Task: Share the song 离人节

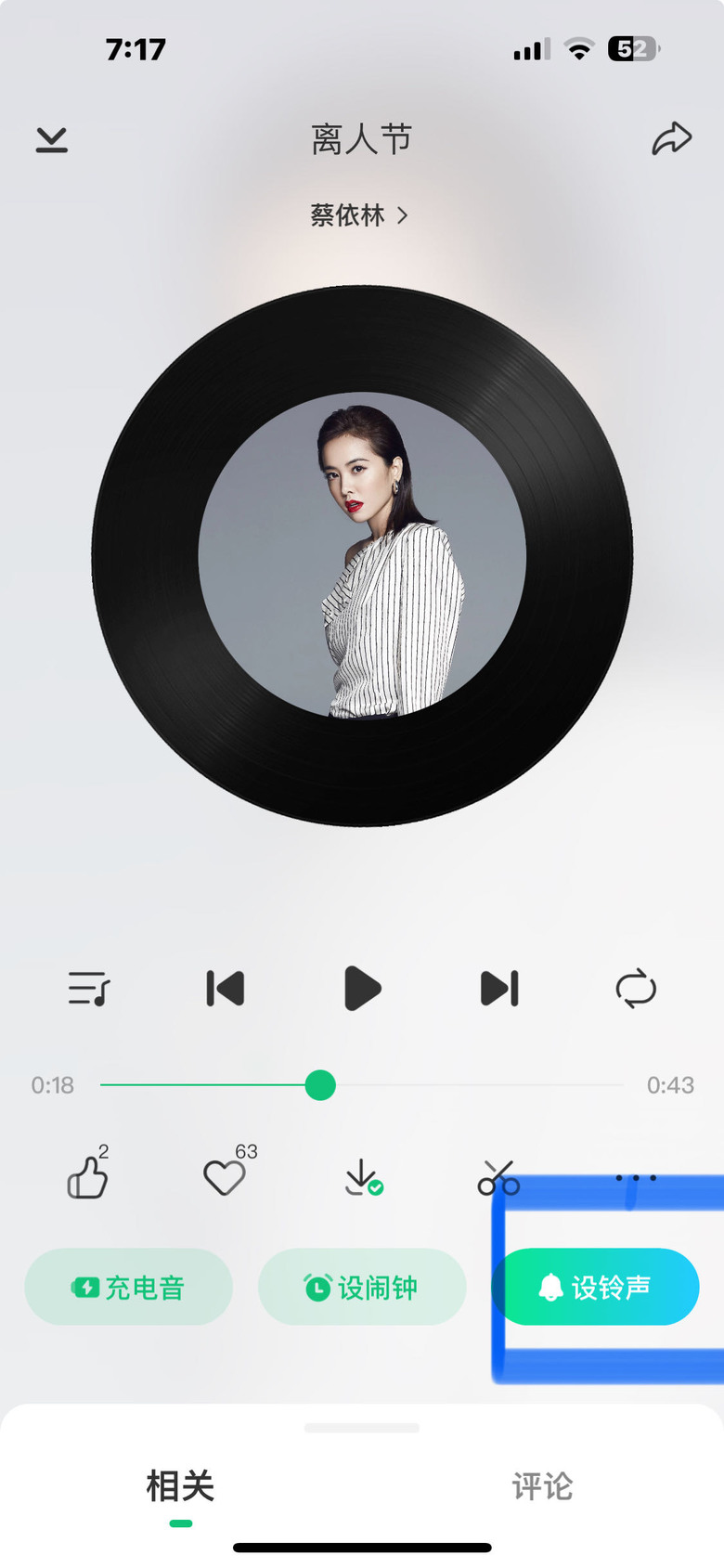Action: click(672, 138)
